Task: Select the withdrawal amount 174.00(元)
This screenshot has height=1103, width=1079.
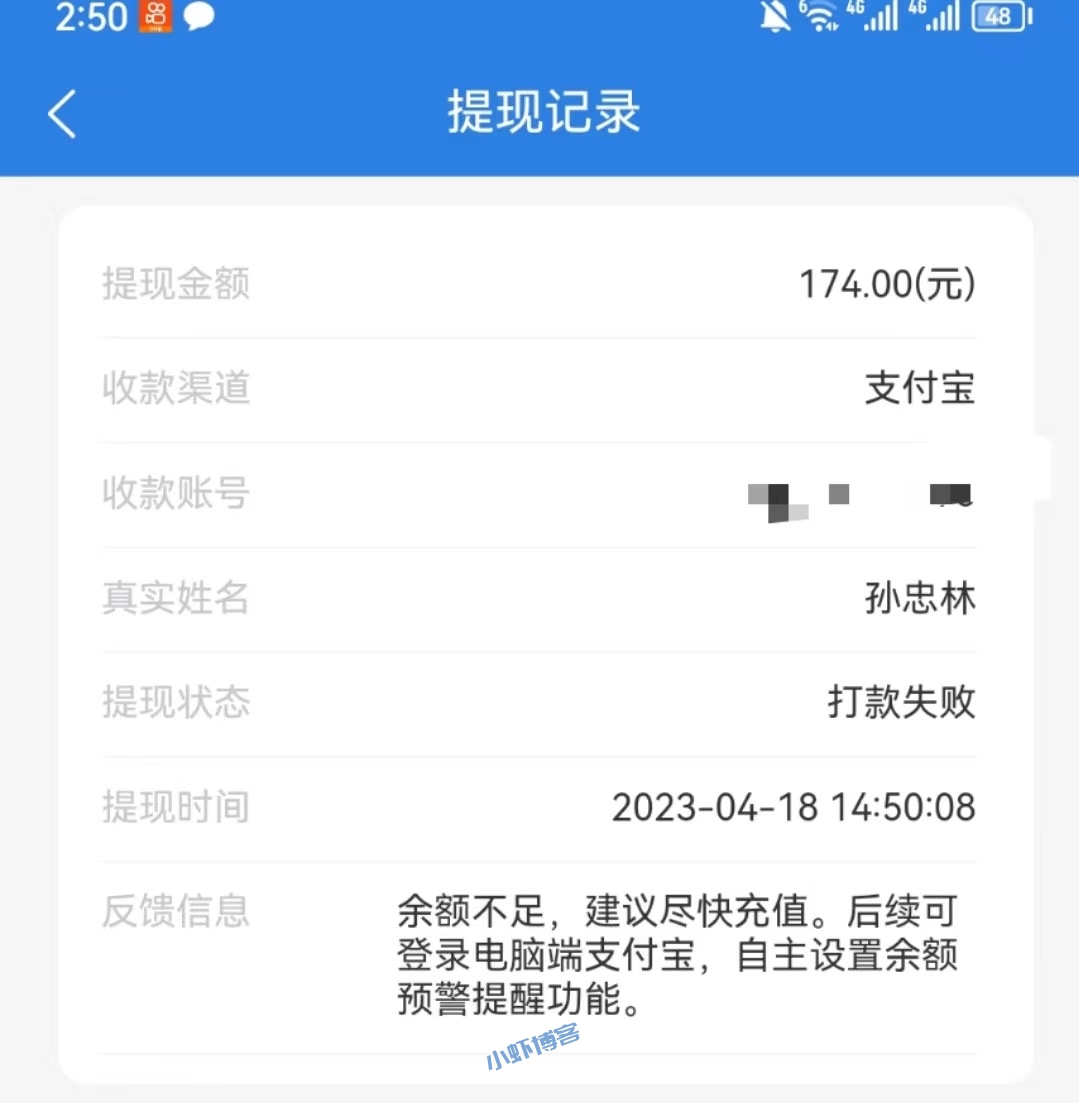Action: click(x=884, y=284)
